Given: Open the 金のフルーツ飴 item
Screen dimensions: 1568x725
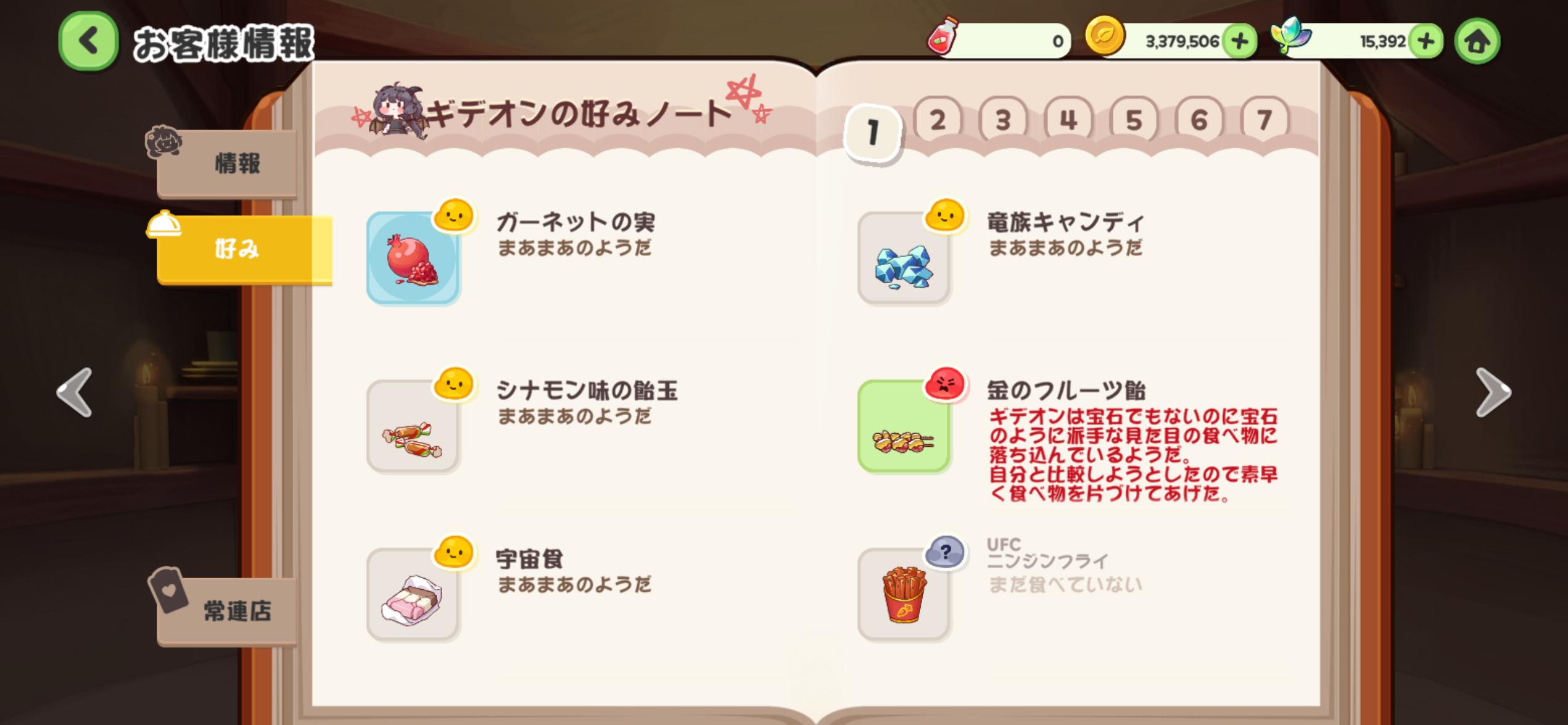Looking at the screenshot, I should coord(904,426).
